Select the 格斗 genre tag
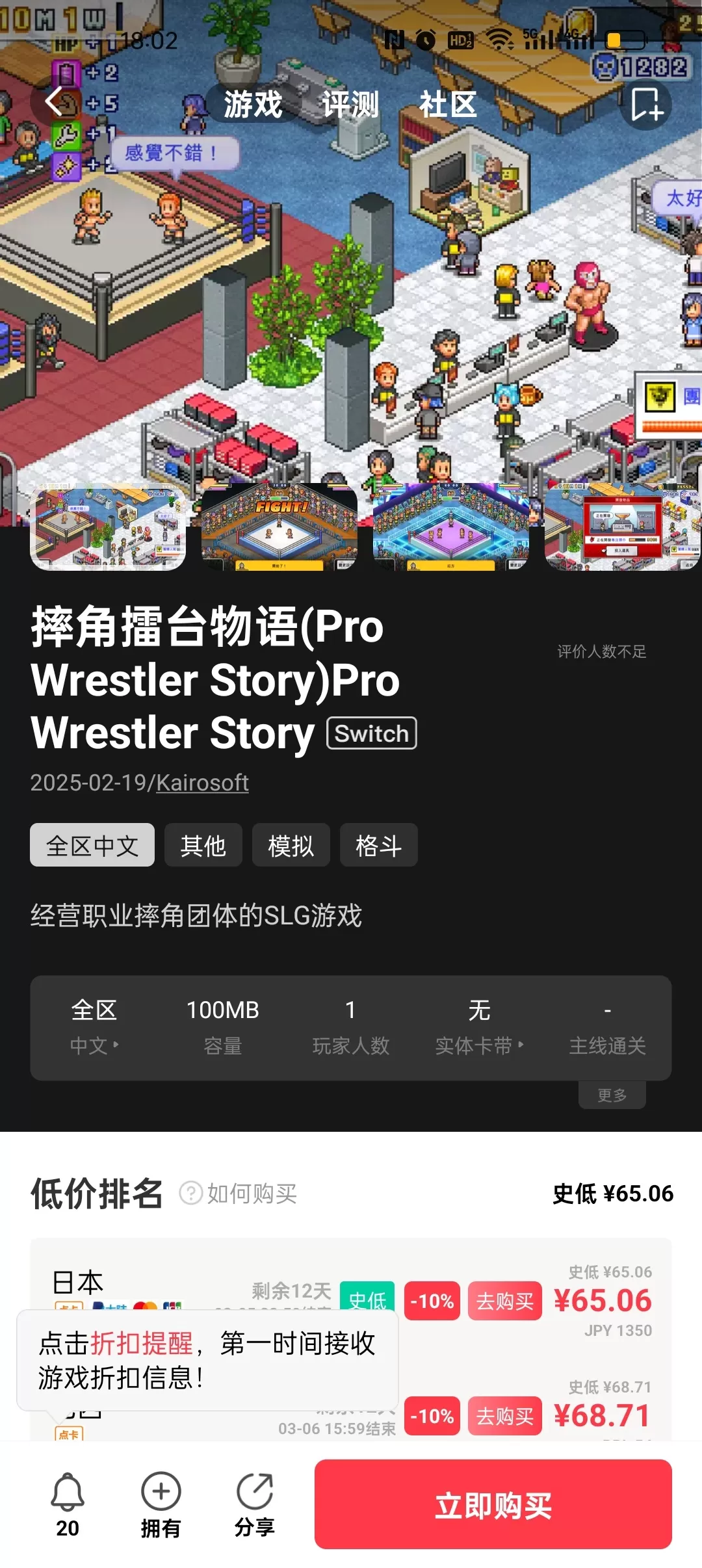Viewport: 702px width, 1568px height. (x=378, y=846)
